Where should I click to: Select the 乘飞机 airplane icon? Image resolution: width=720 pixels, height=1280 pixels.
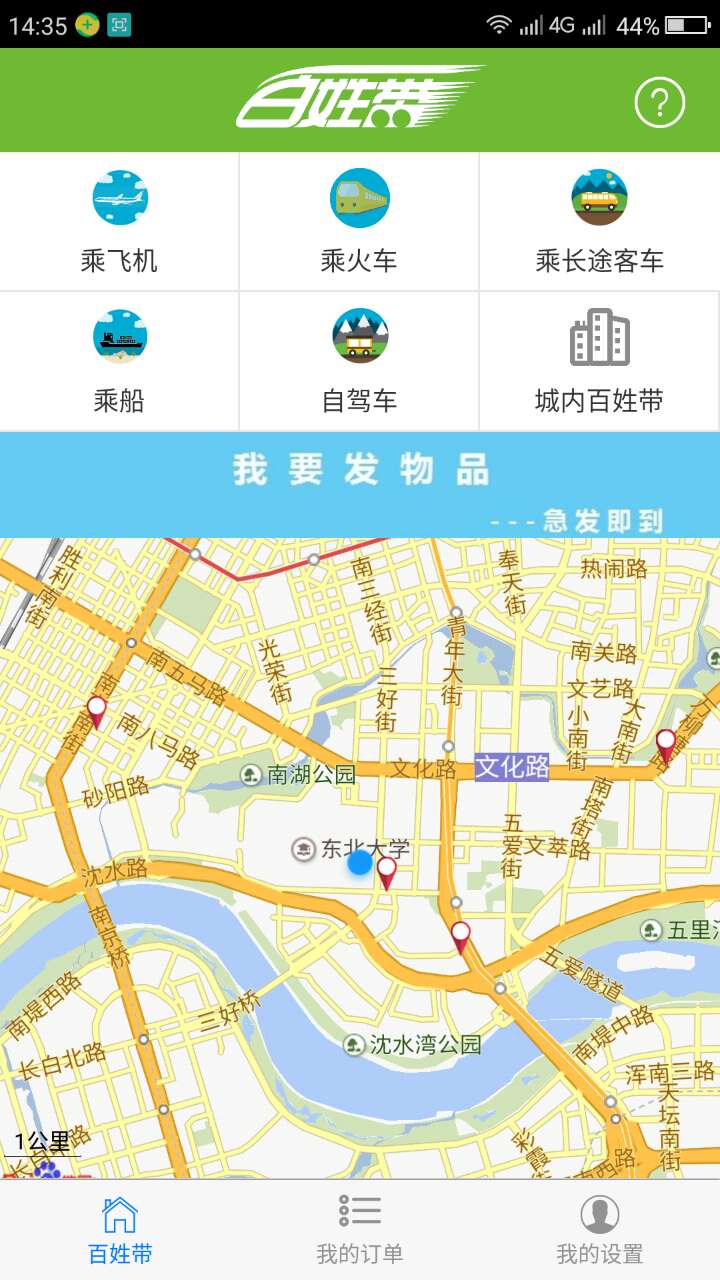119,198
